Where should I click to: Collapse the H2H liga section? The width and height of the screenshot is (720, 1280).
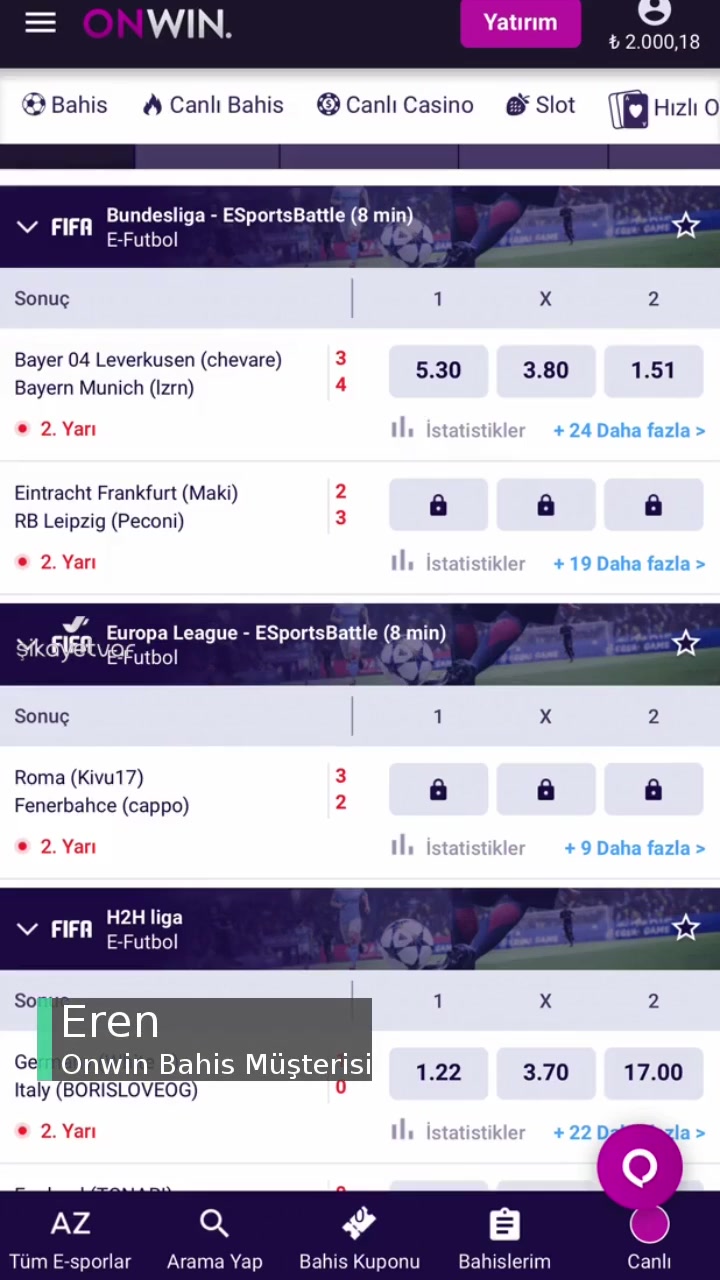(27, 929)
